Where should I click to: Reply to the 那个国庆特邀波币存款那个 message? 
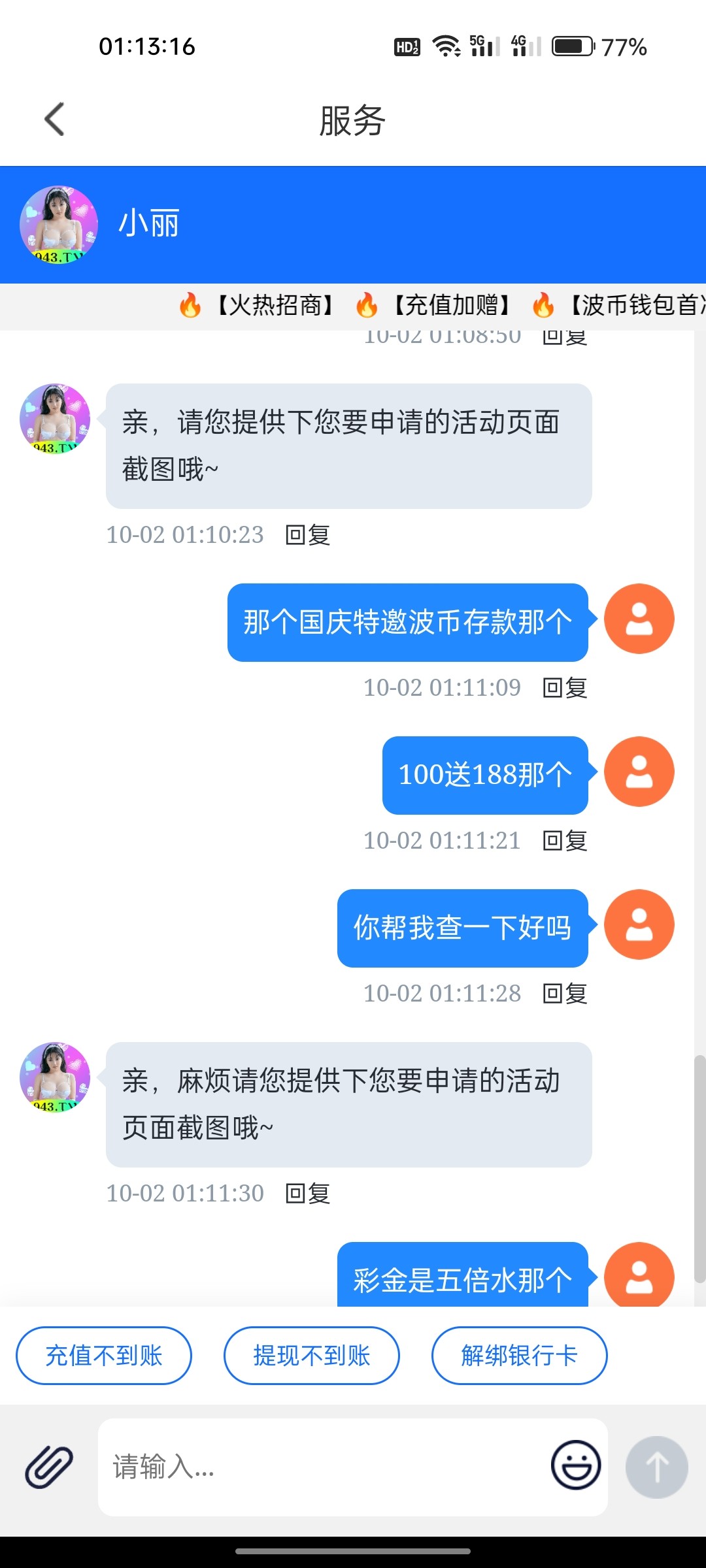[565, 688]
